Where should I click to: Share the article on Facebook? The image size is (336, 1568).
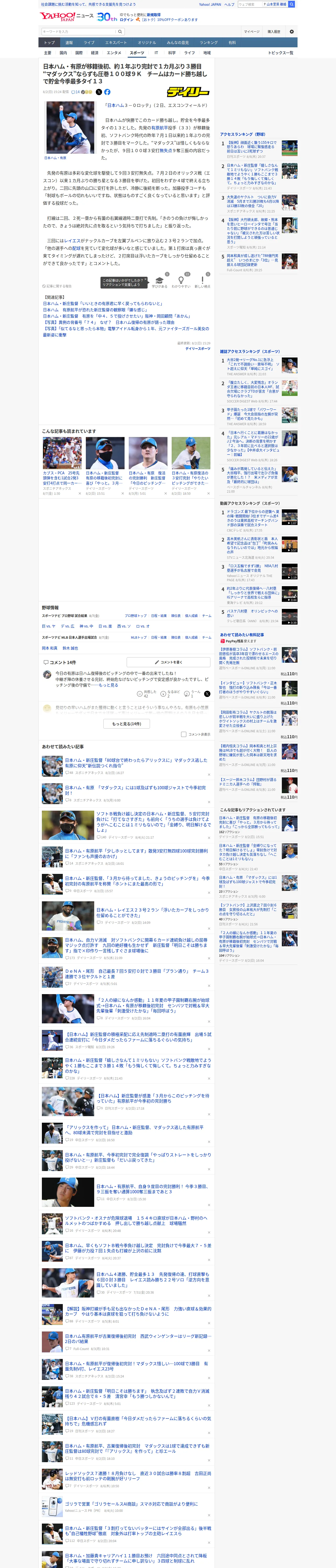tap(107, 92)
